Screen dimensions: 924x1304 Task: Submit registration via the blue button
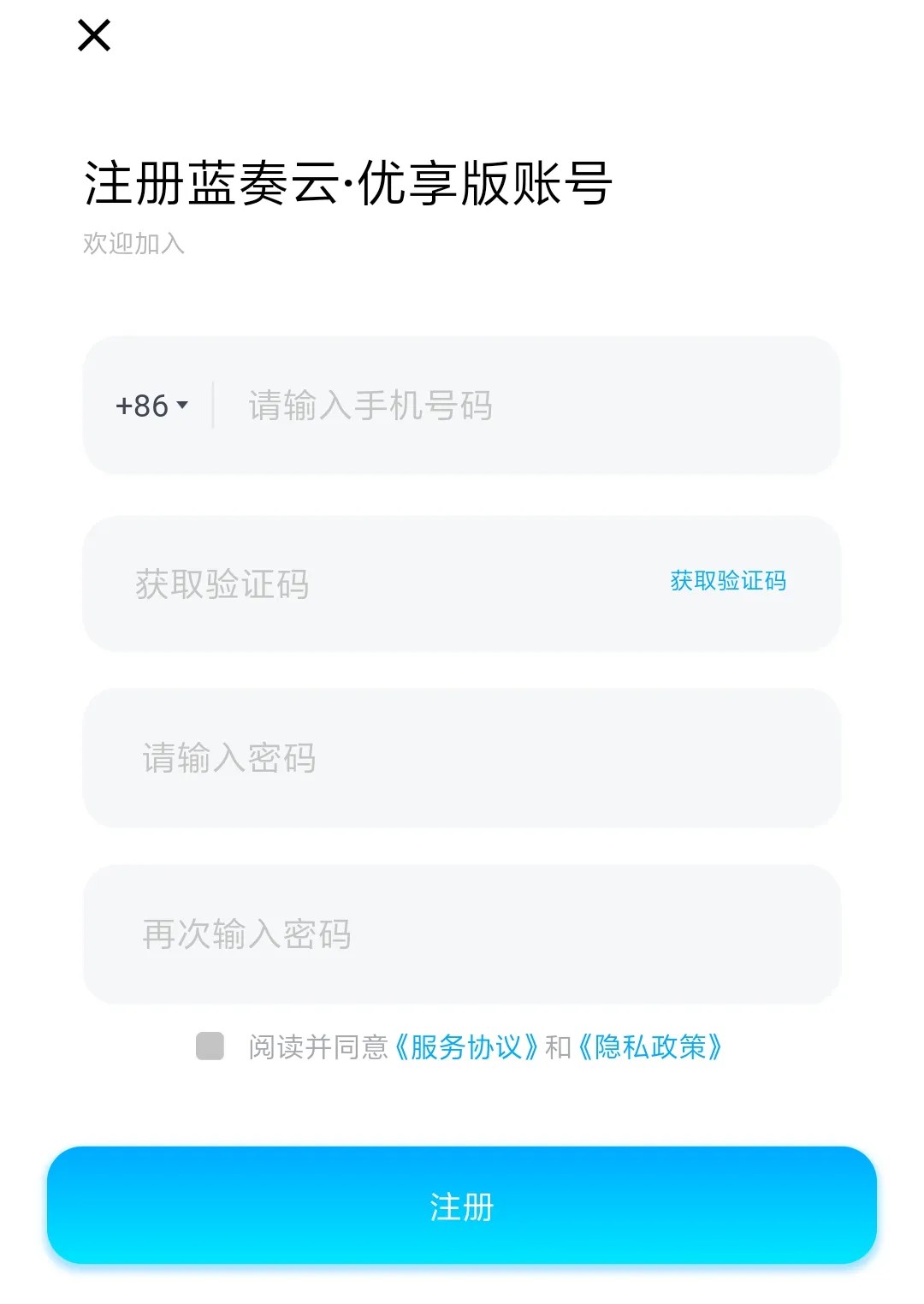(x=462, y=1207)
